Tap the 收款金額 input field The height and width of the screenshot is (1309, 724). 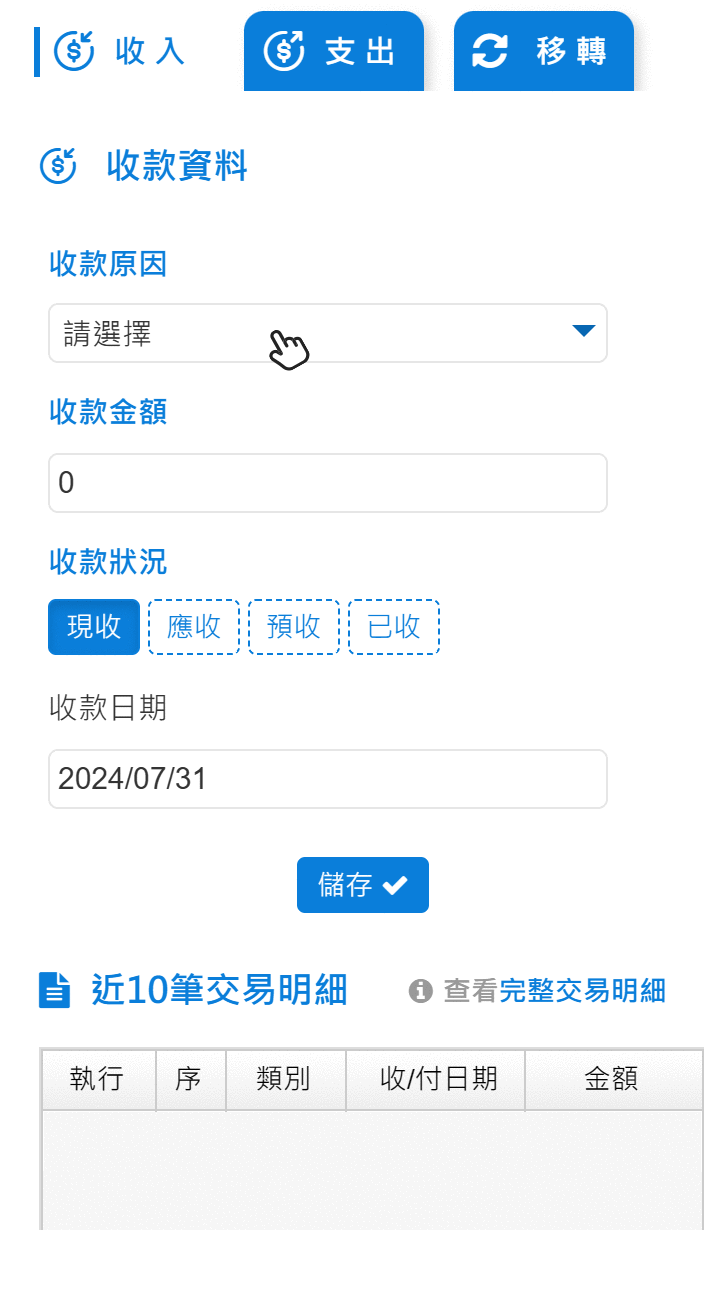[x=327, y=483]
